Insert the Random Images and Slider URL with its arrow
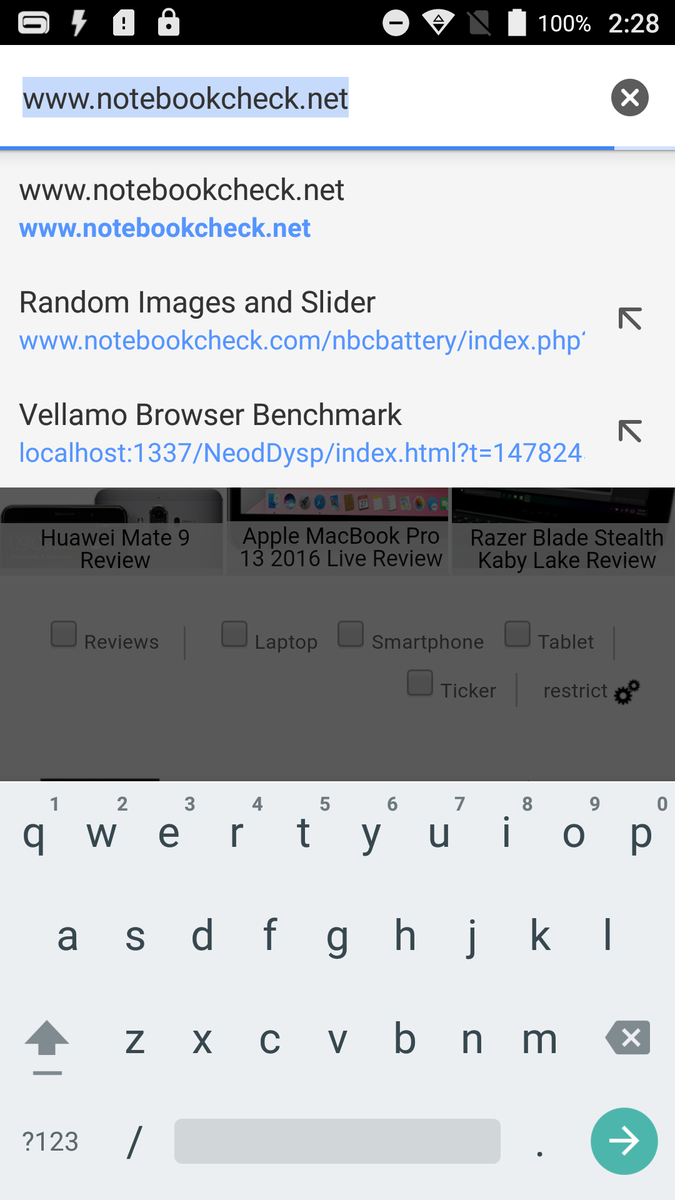Screen dimensions: 675x1200 click(630, 320)
